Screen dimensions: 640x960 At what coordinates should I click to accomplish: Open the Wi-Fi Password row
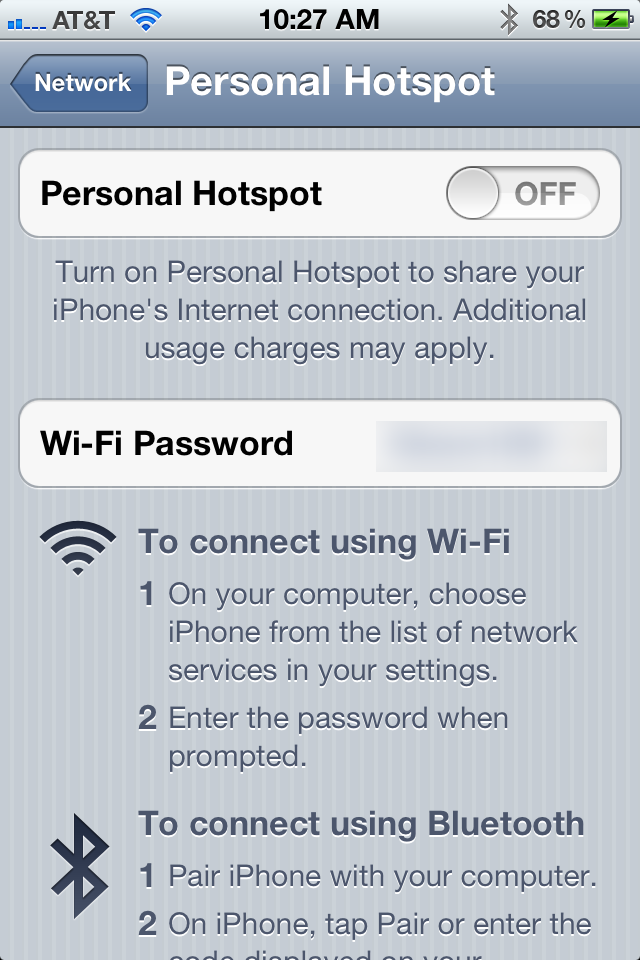pos(320,444)
